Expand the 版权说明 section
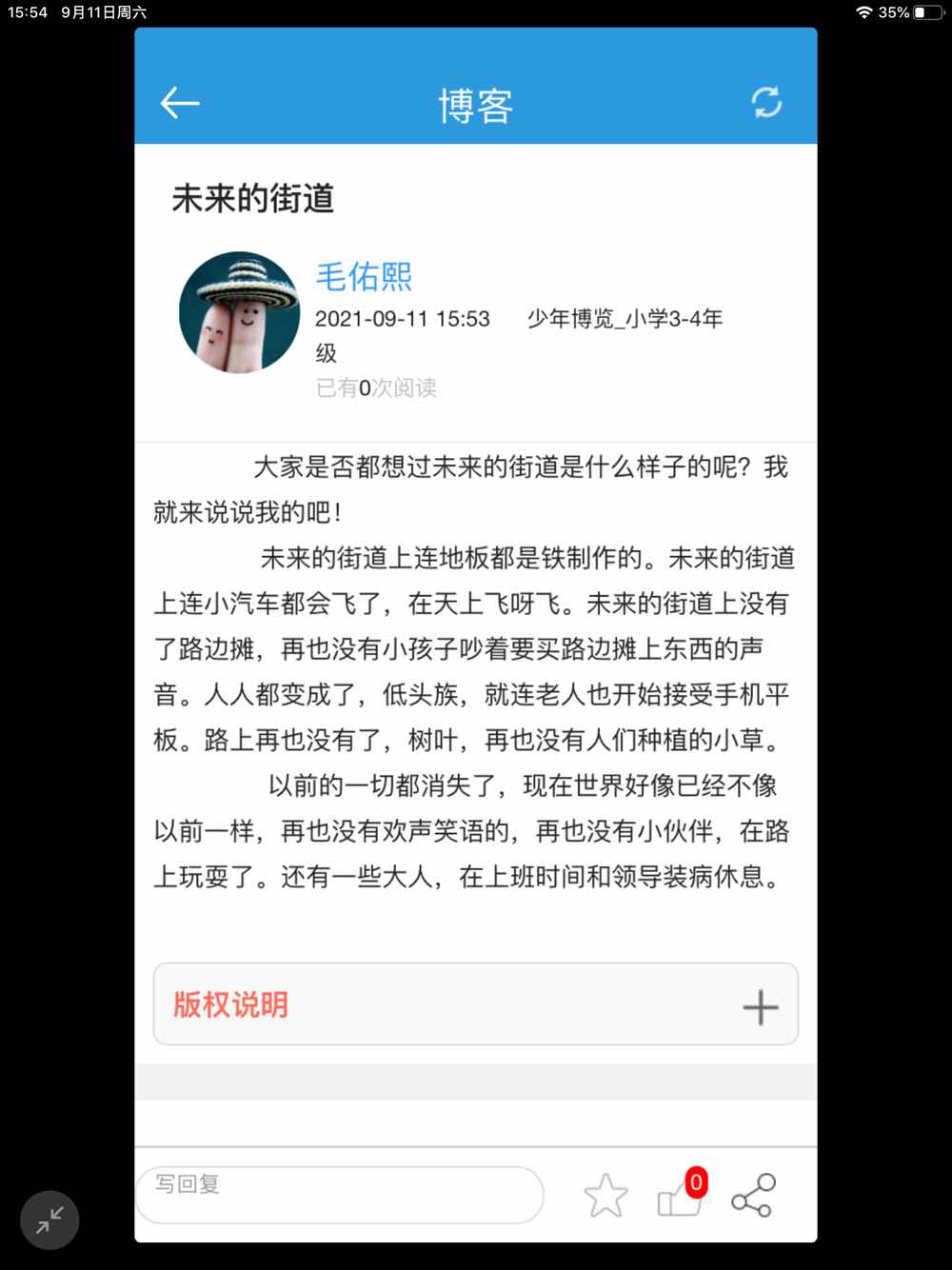Screen dimensions: 952x1270 tap(760, 1006)
